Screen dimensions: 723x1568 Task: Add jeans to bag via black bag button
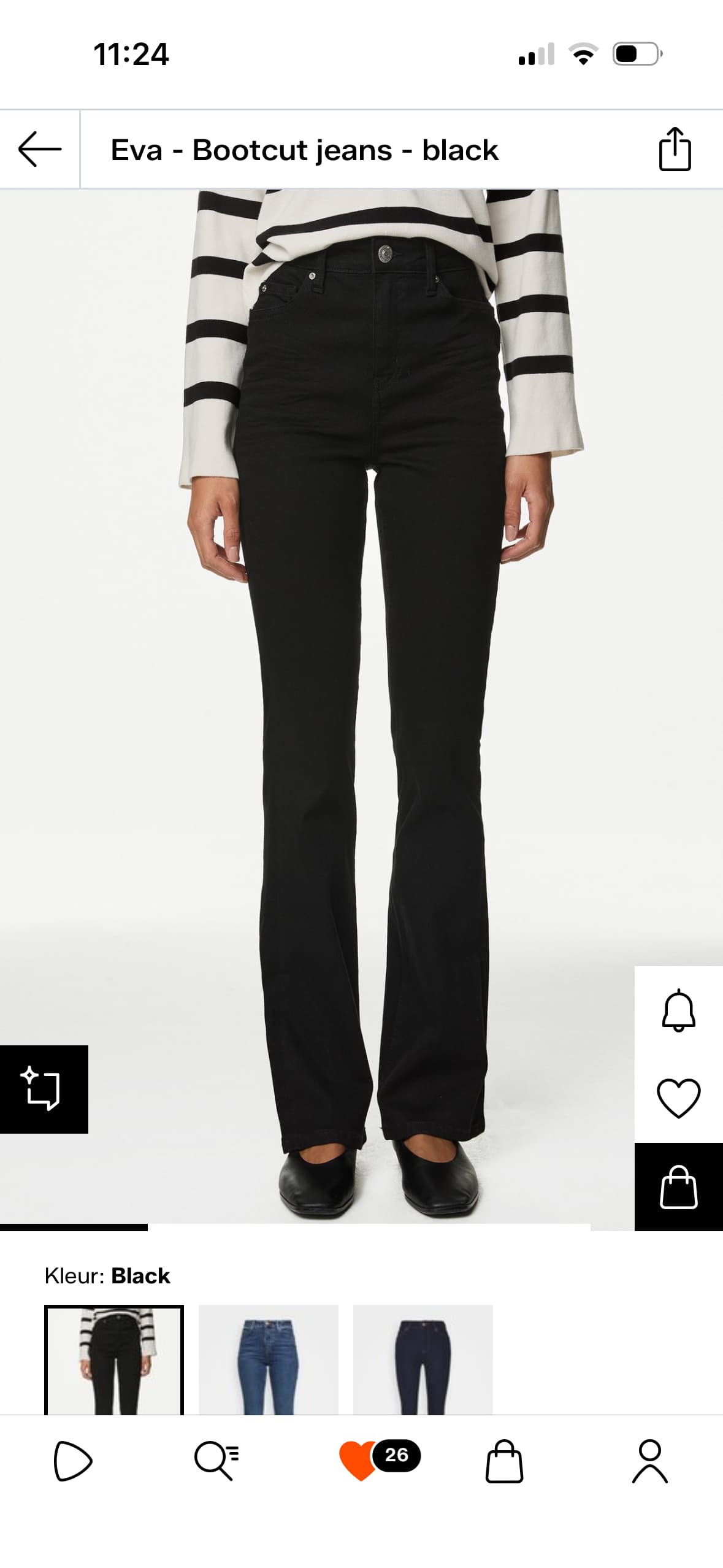678,1186
